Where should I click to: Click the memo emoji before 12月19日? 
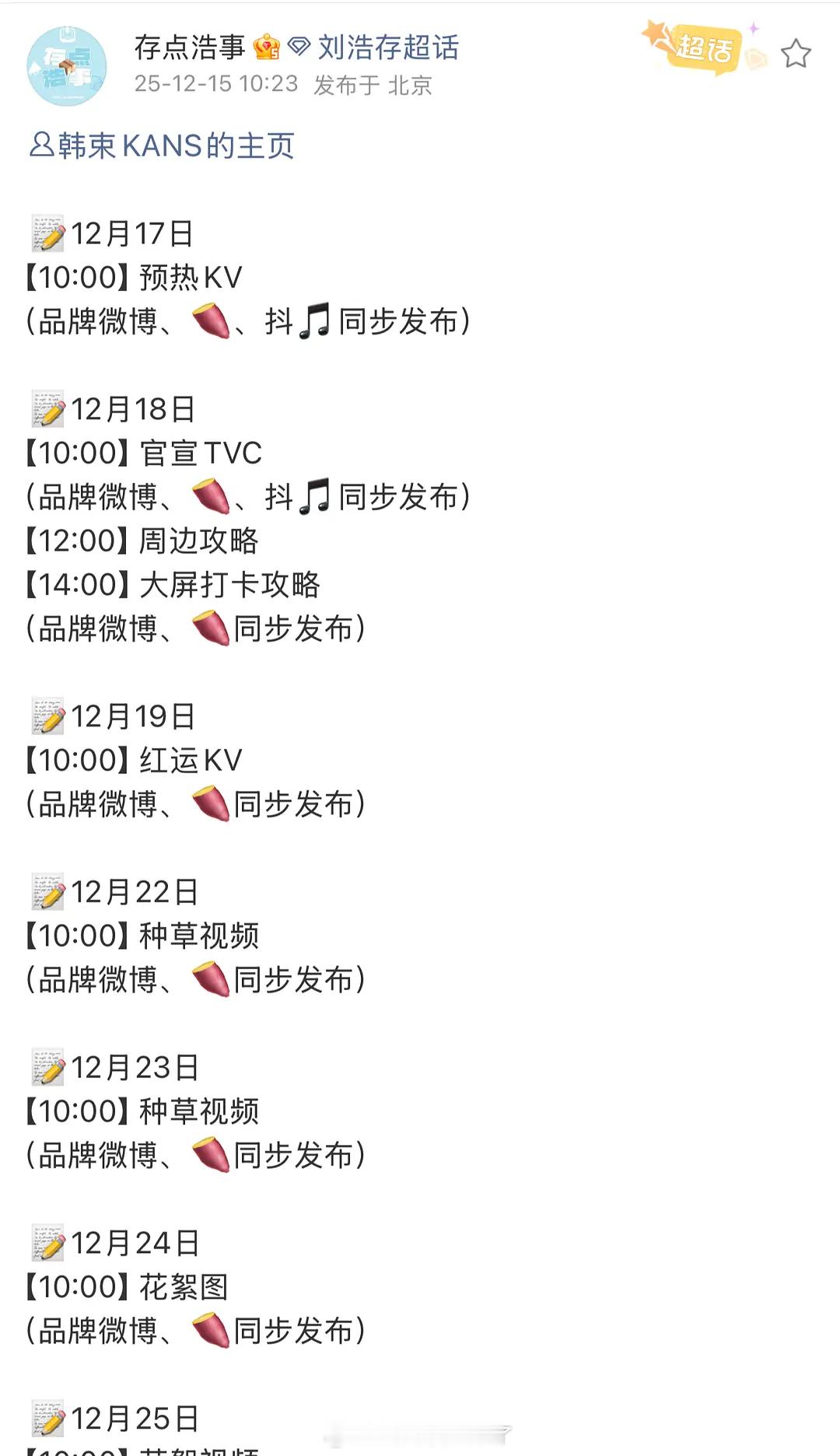point(48,717)
